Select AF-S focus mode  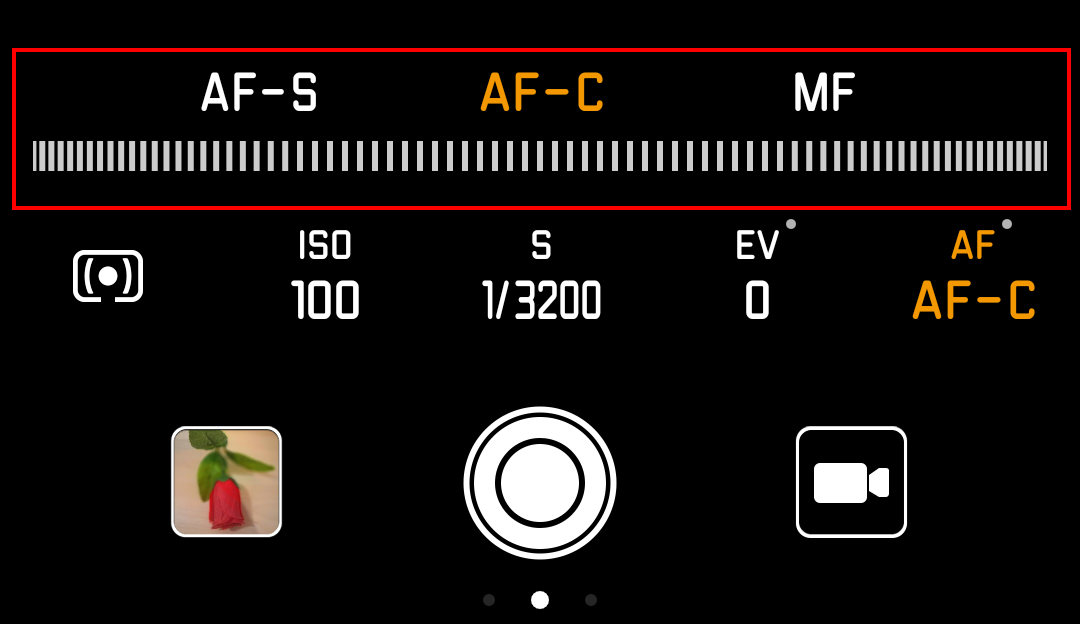[259, 93]
